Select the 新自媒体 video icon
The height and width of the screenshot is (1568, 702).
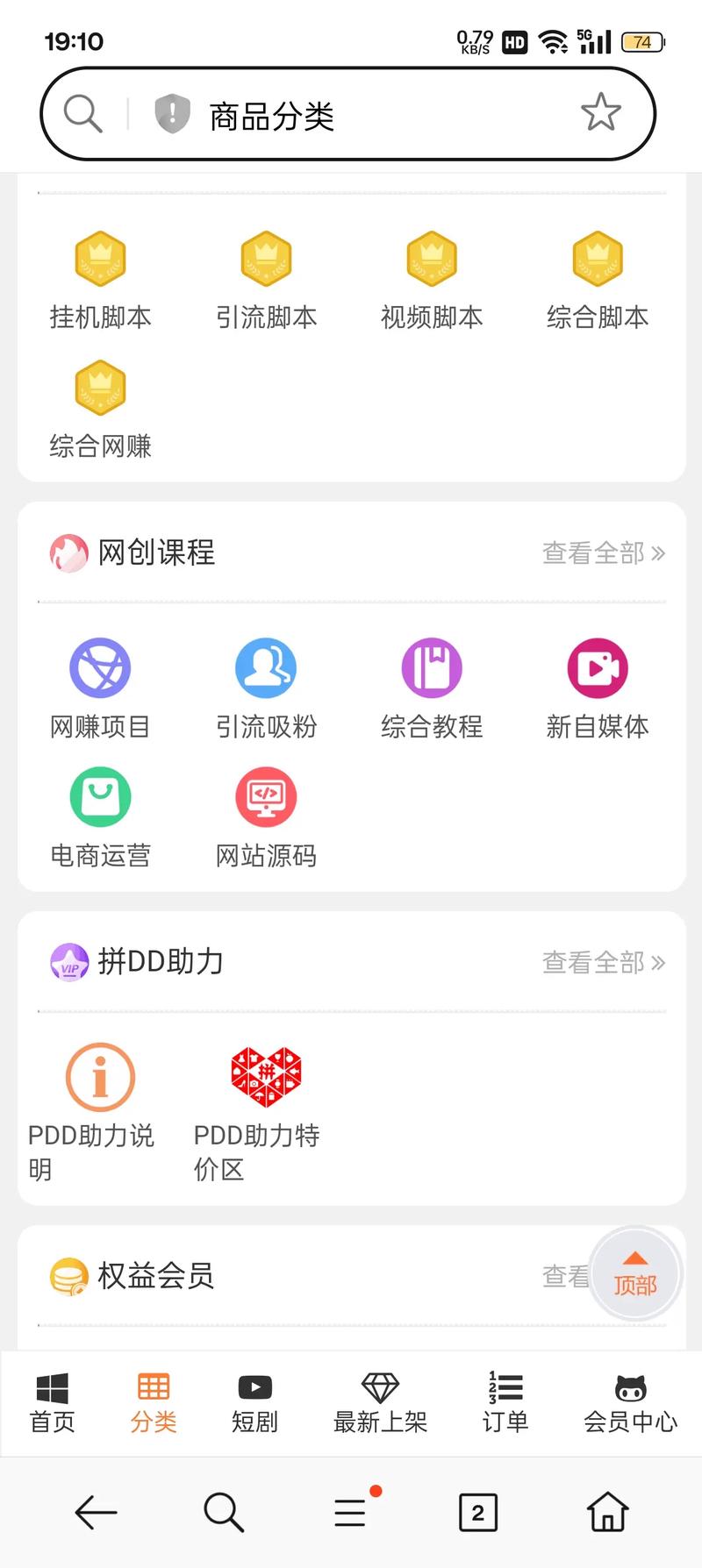pyautogui.click(x=597, y=666)
